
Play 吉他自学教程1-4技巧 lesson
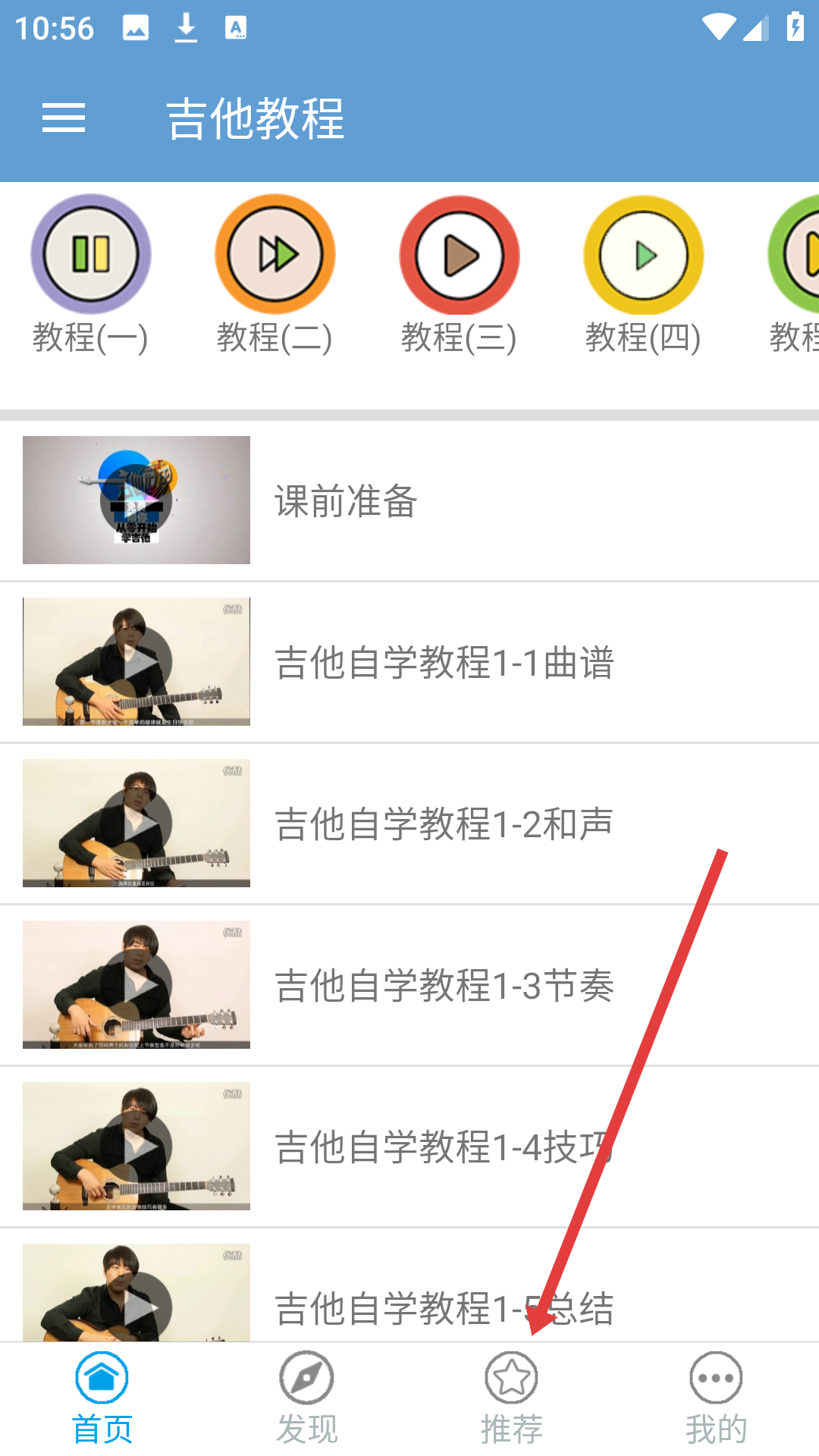coord(409,1147)
